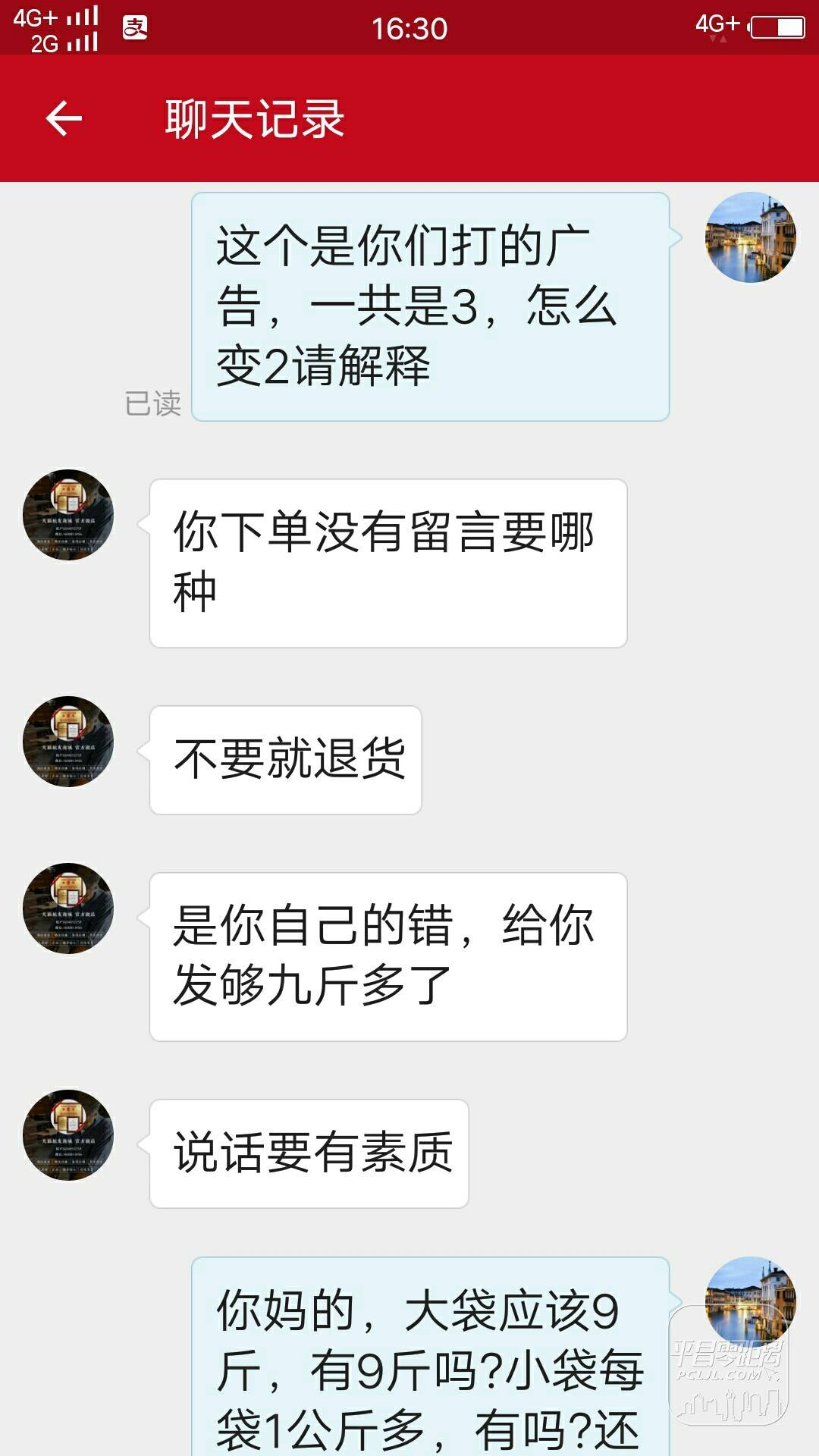Go back from the 聊天记录 screen

(64, 118)
